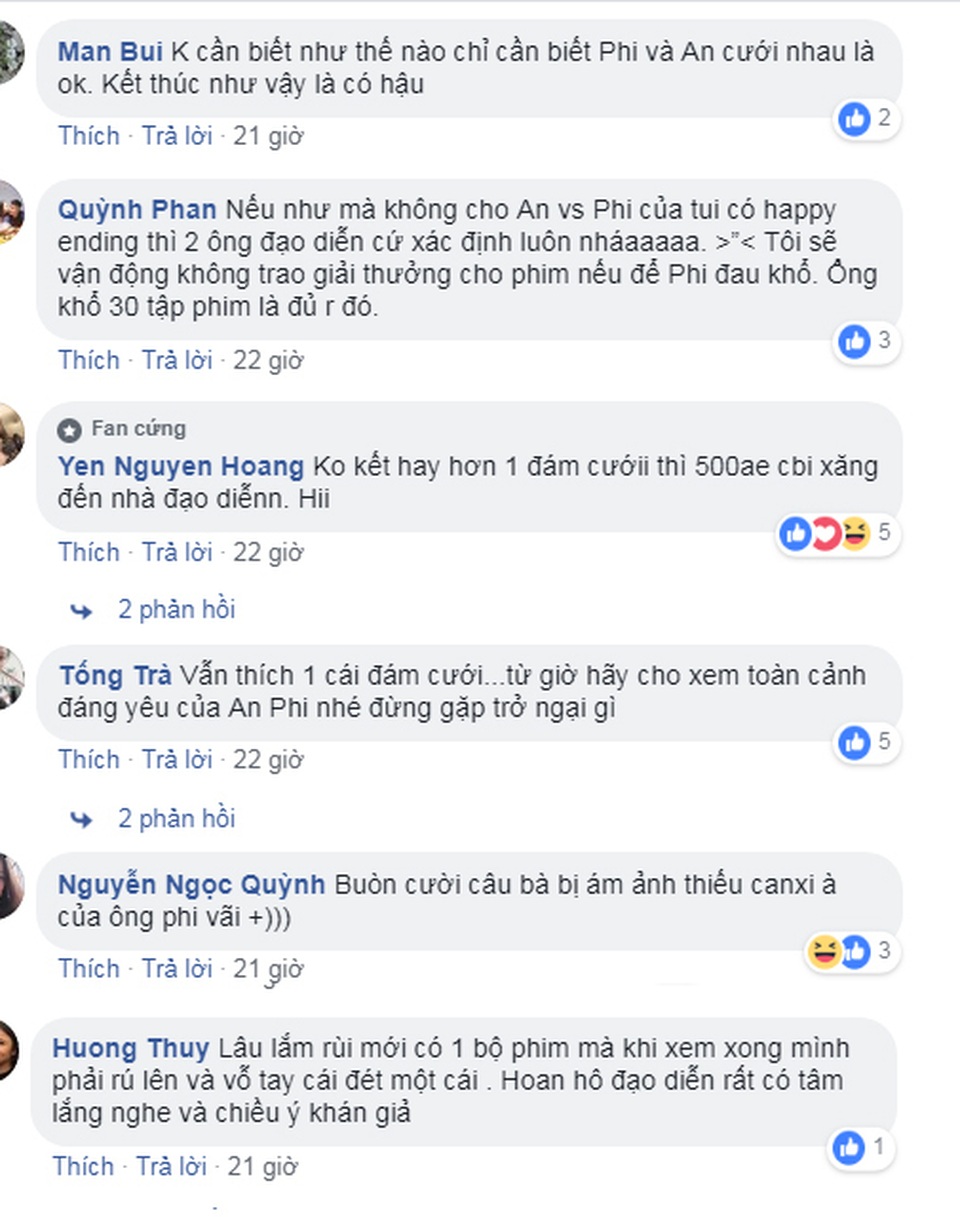This screenshot has height=1217, width=960.
Task: Expand '2 phản hồi' under Tống Trà's comment
Action: click(x=177, y=818)
